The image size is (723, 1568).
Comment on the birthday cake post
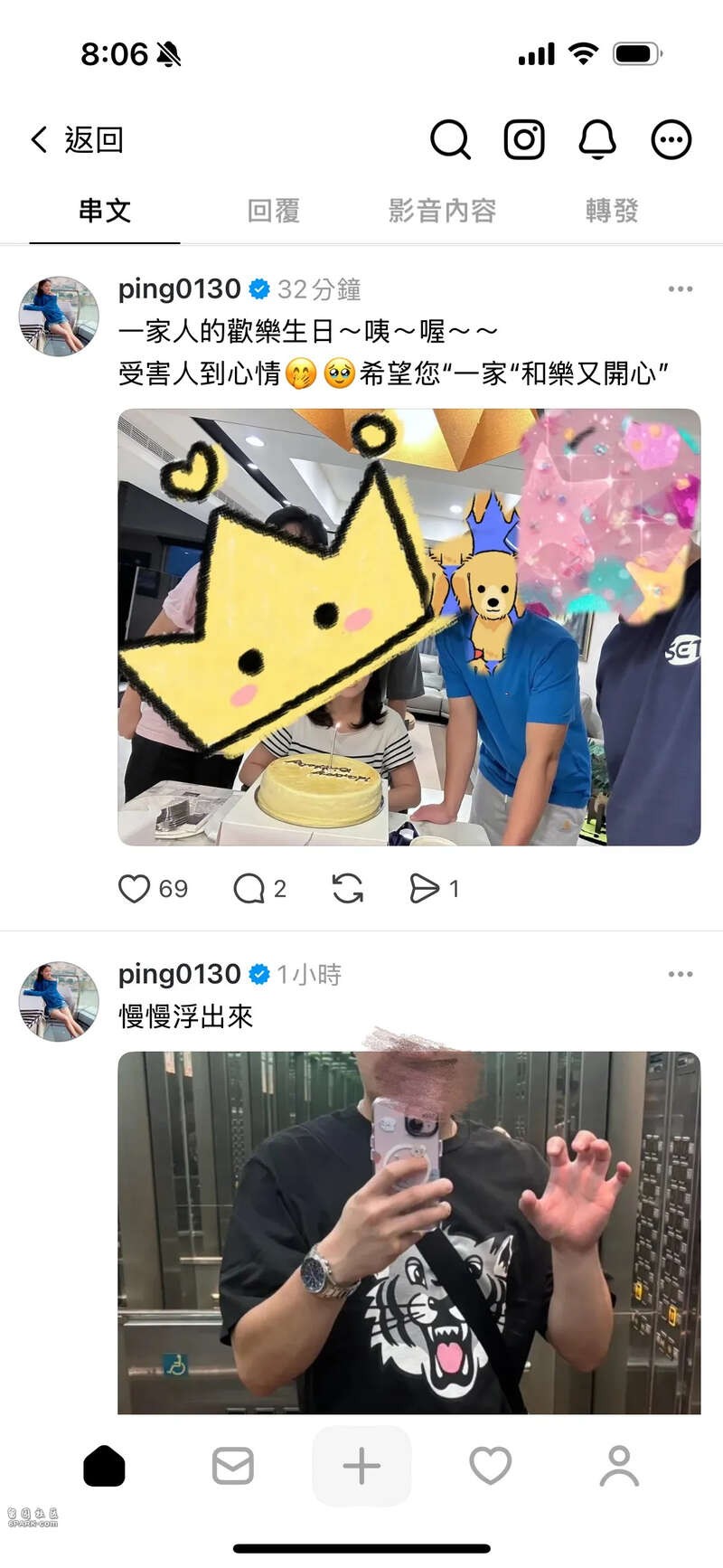tap(249, 889)
